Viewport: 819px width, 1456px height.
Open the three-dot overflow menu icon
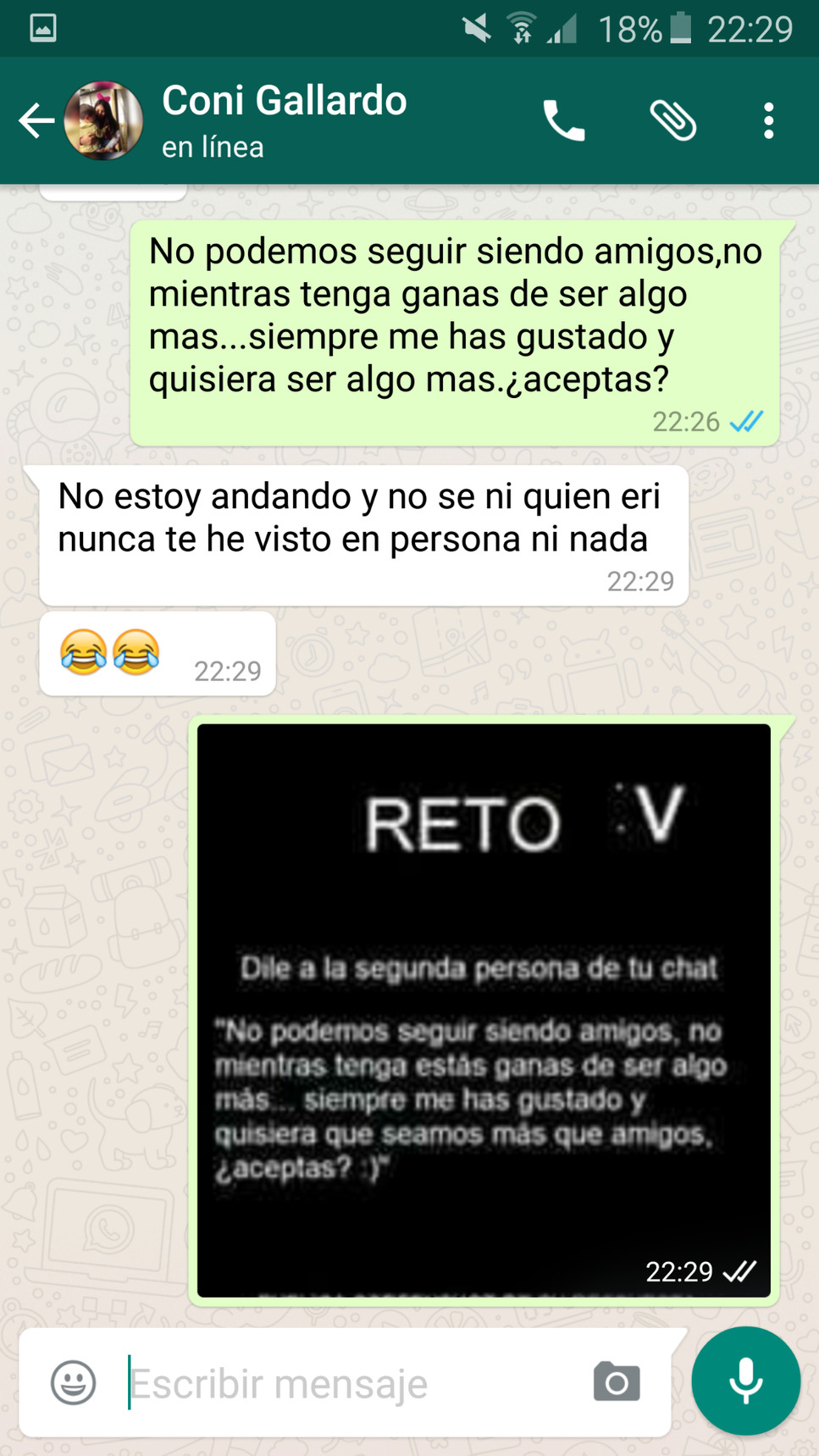point(769,120)
